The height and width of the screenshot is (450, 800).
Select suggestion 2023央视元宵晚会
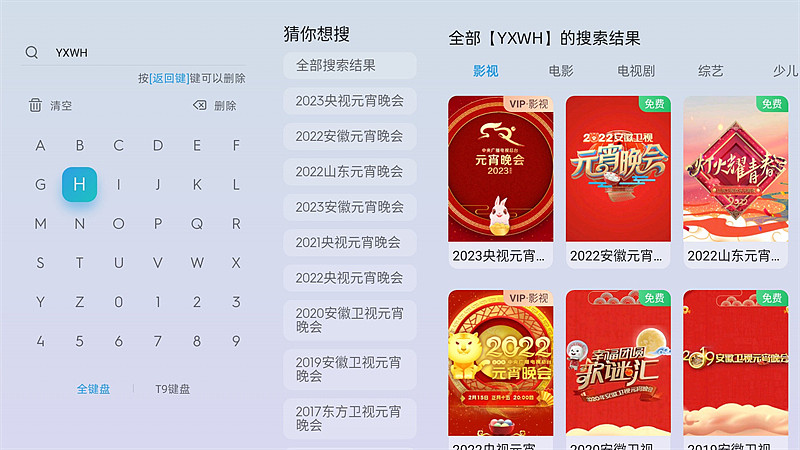pos(349,100)
